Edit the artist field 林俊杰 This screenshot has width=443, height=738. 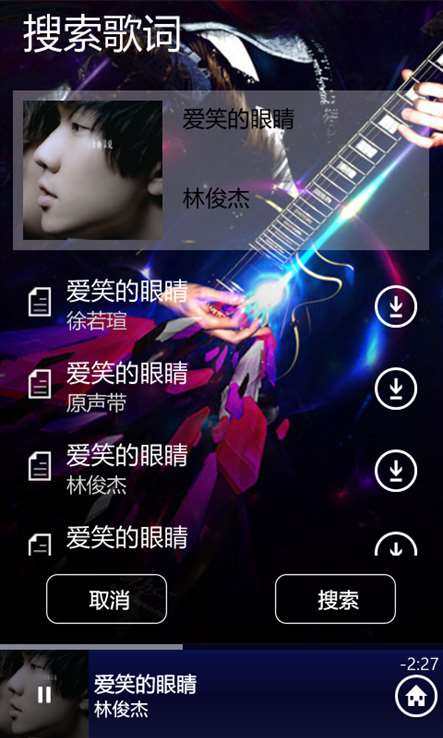click(216, 199)
